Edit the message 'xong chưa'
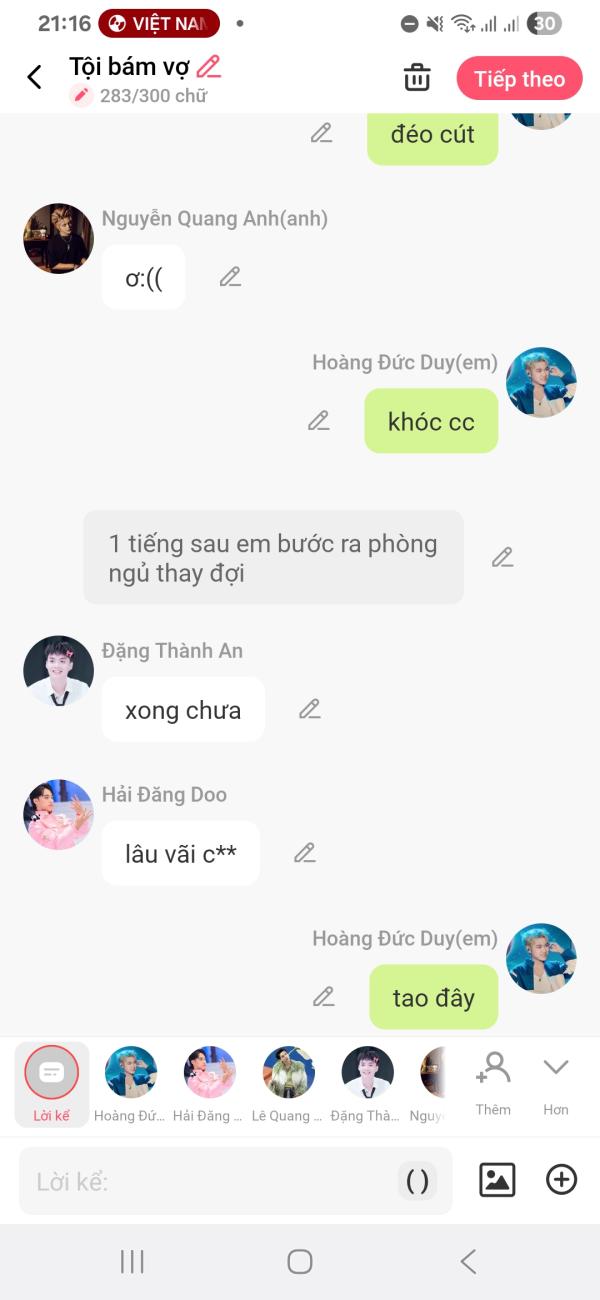This screenshot has width=600, height=1300. [x=309, y=709]
